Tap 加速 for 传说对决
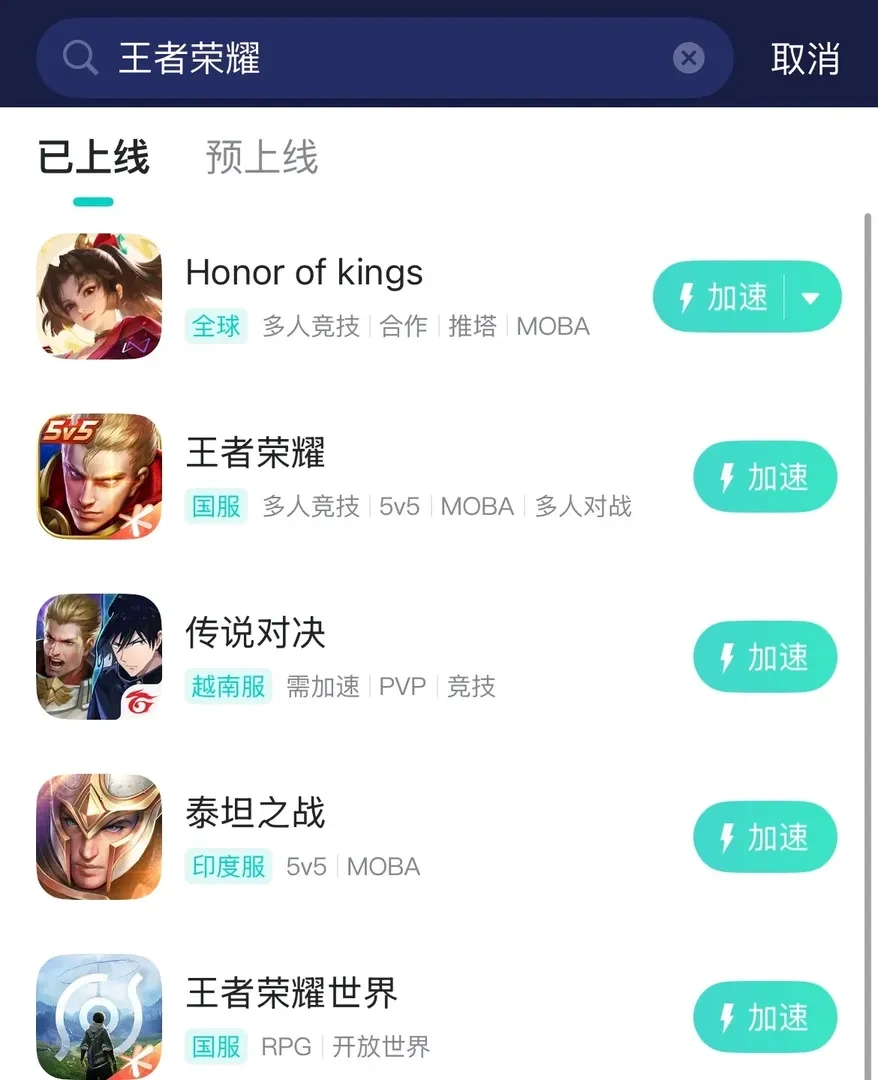878x1080 pixels. pos(765,657)
